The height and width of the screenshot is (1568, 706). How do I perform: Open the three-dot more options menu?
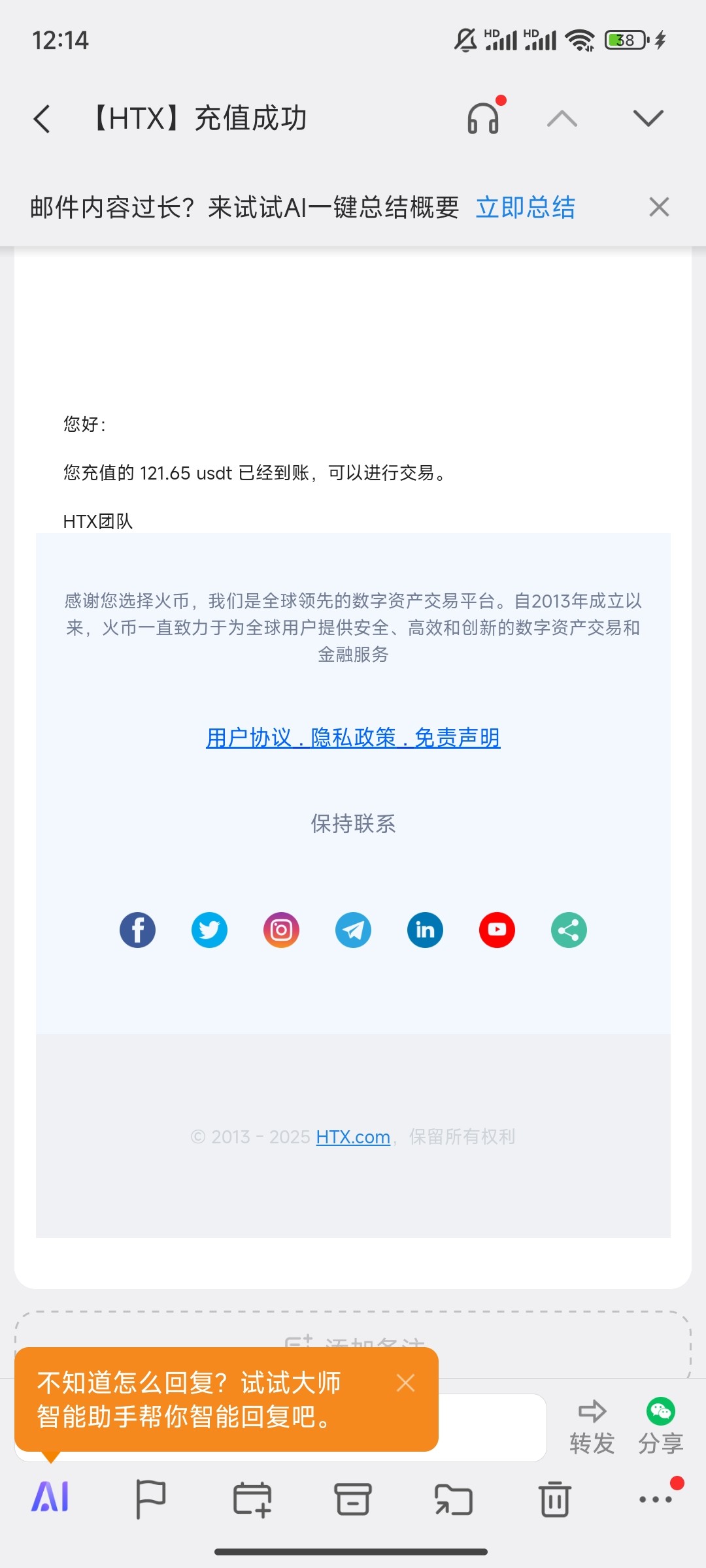655,1499
